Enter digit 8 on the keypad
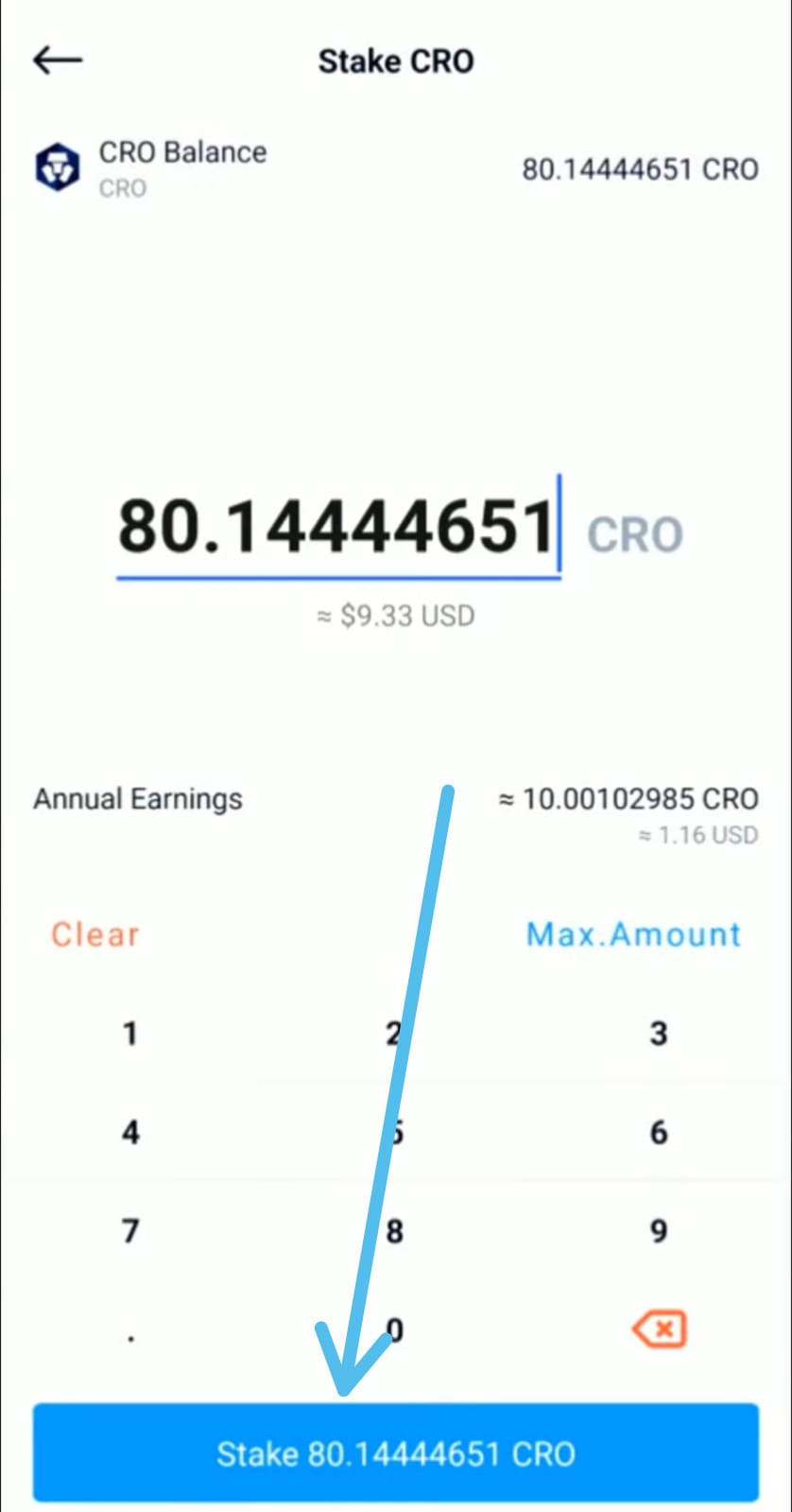792x1512 pixels. 395,1230
